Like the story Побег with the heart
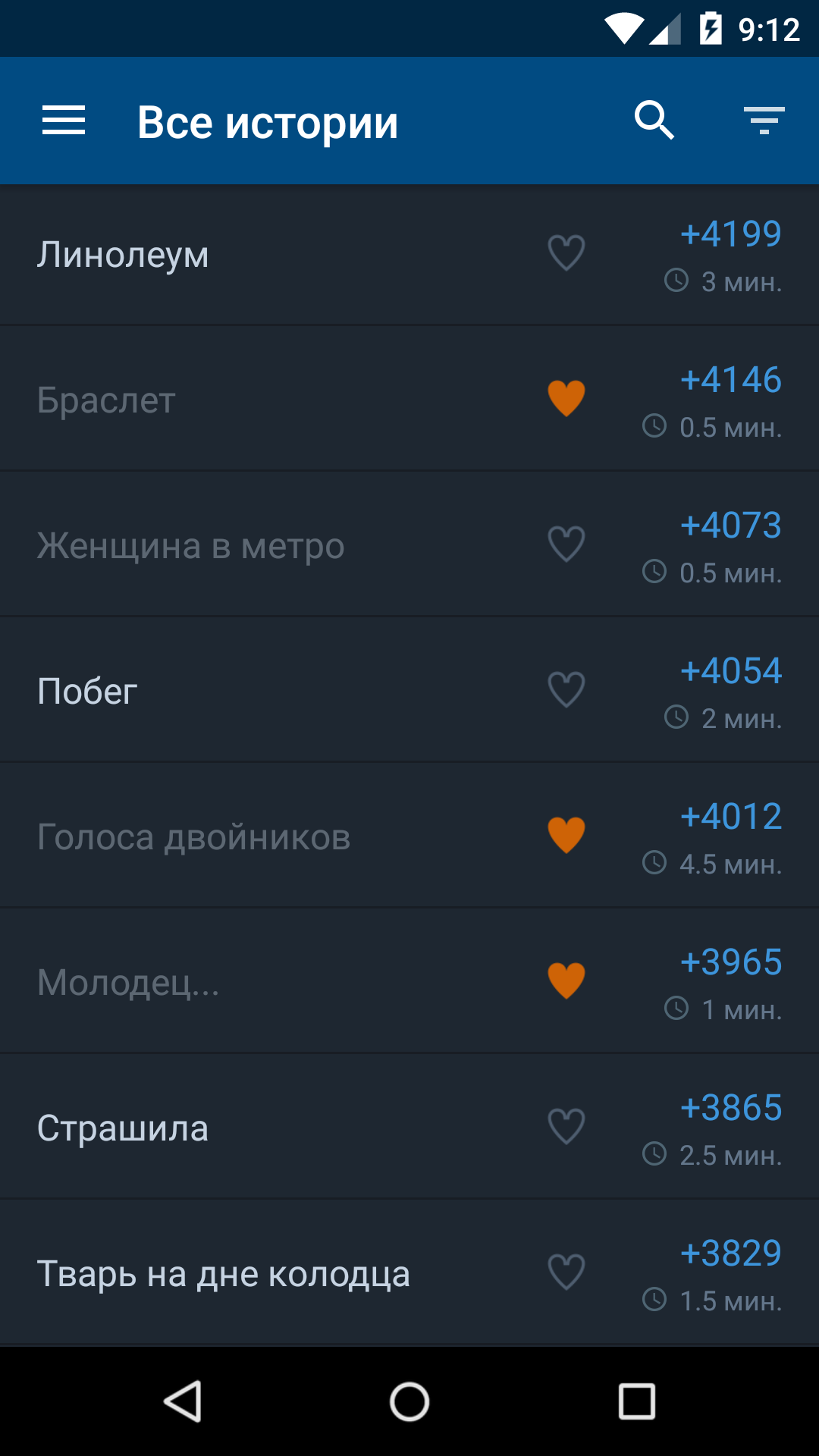 (566, 690)
